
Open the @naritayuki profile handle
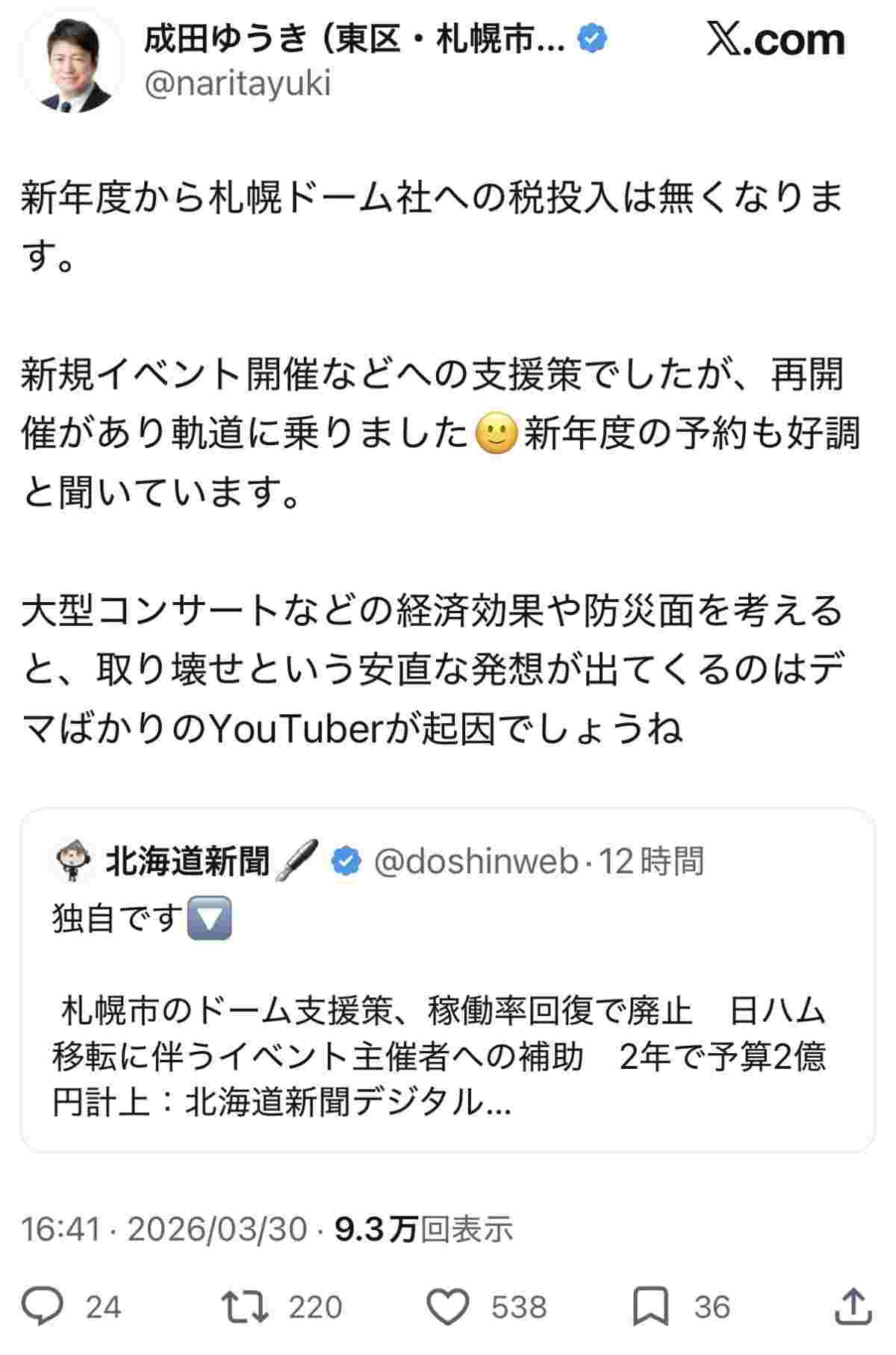pyautogui.click(x=237, y=84)
